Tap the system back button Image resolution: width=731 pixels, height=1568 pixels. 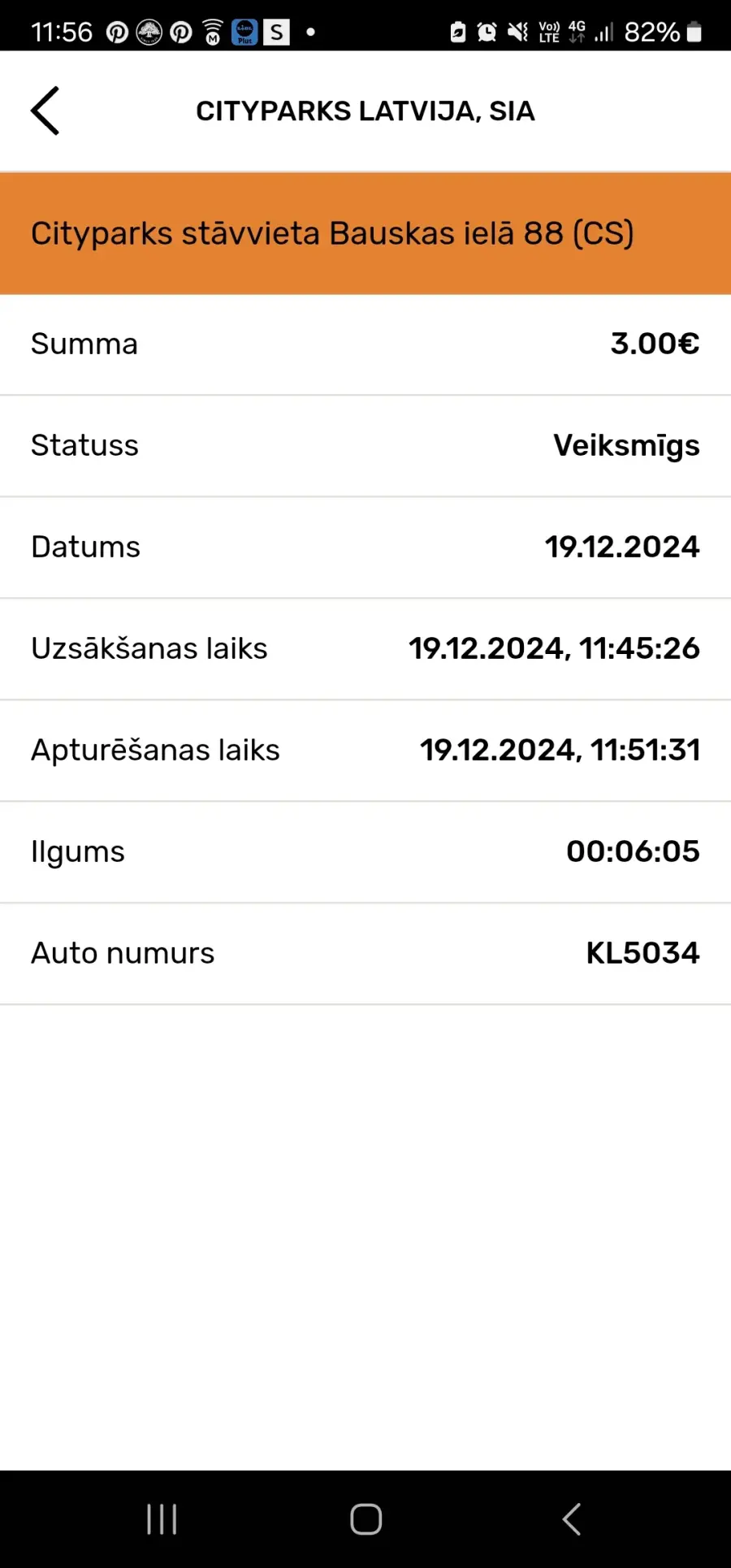(572, 1518)
